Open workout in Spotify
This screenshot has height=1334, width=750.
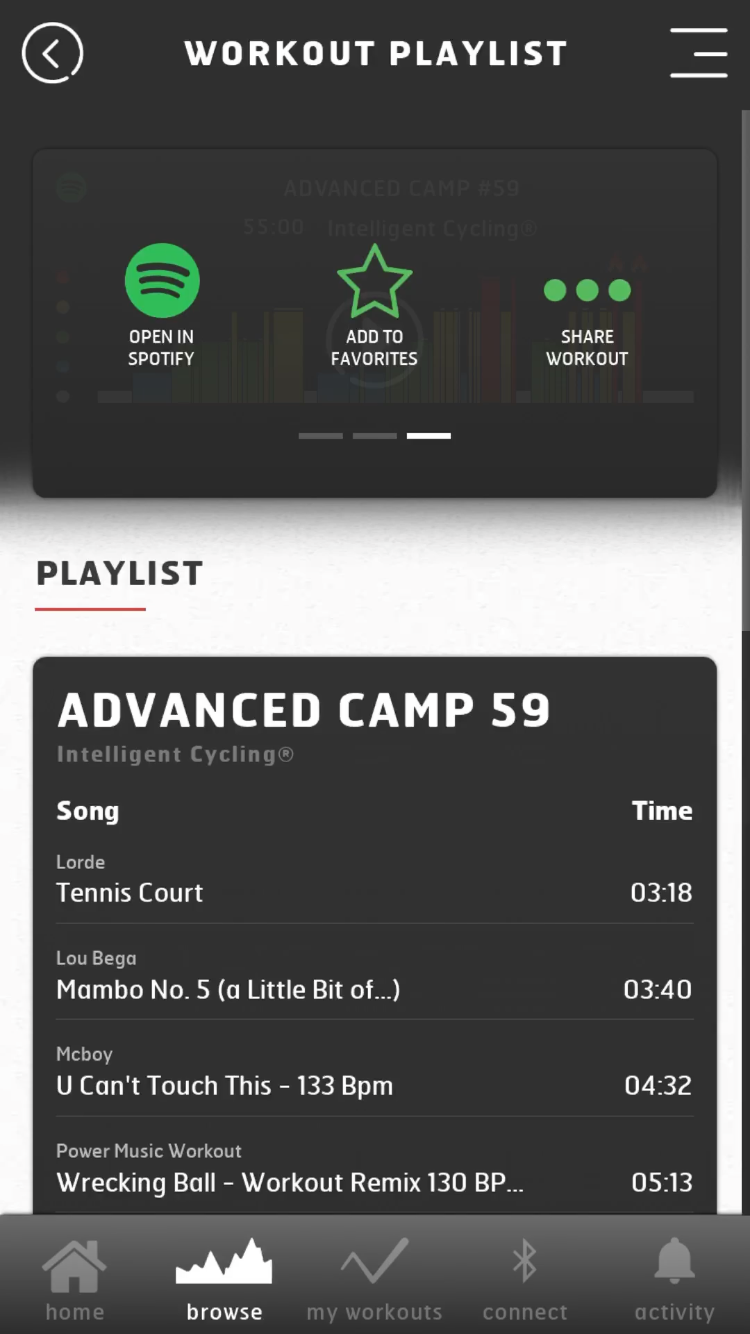point(161,305)
